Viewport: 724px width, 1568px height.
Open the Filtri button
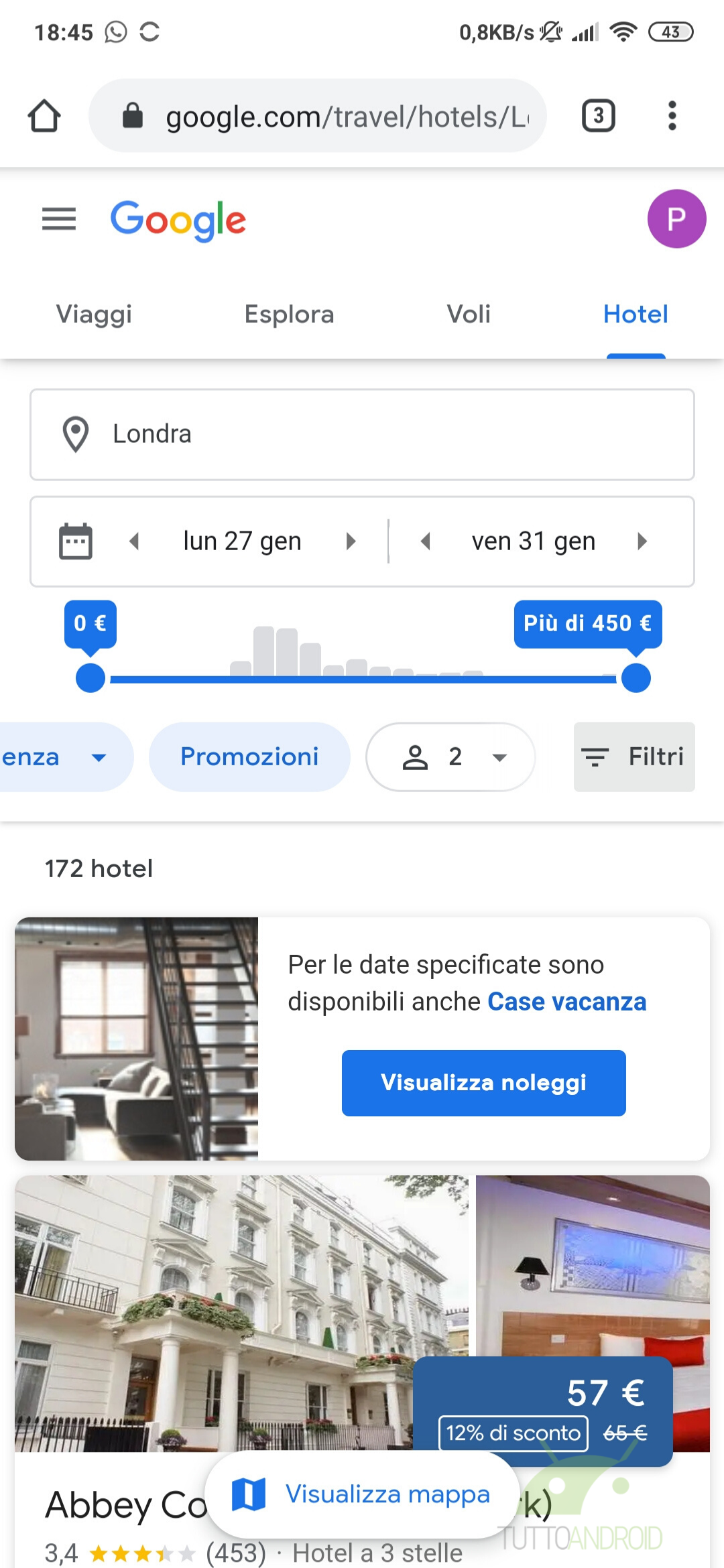[x=634, y=757]
